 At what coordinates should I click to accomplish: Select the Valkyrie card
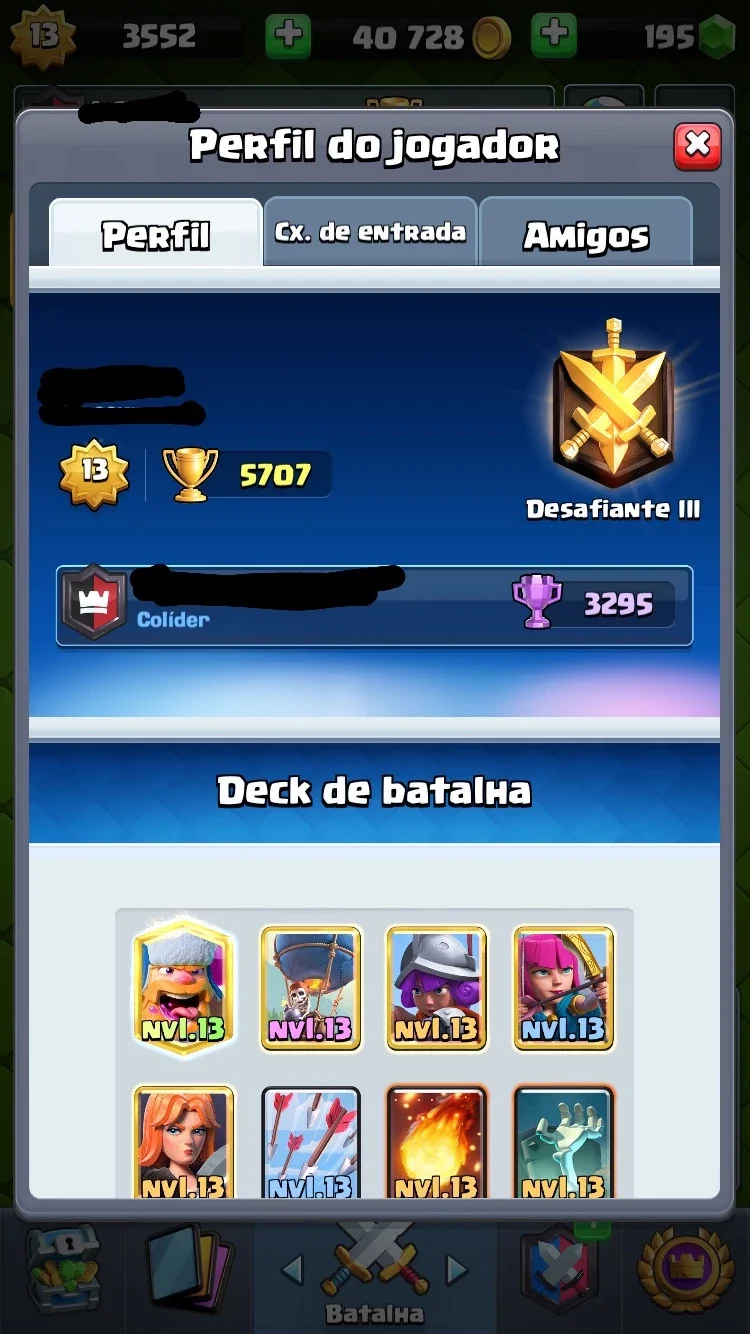click(x=183, y=1142)
